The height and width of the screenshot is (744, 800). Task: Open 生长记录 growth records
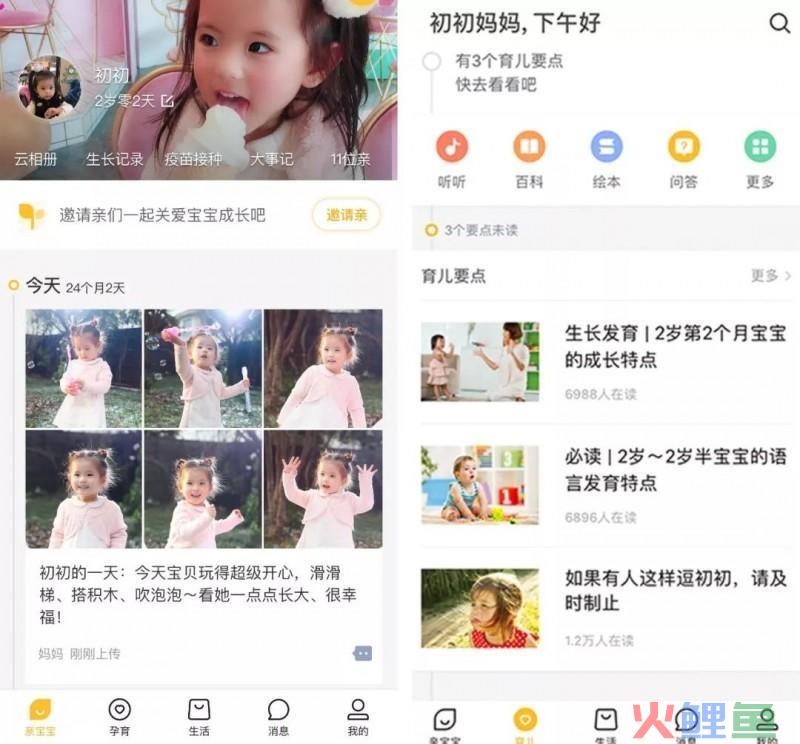coord(114,159)
